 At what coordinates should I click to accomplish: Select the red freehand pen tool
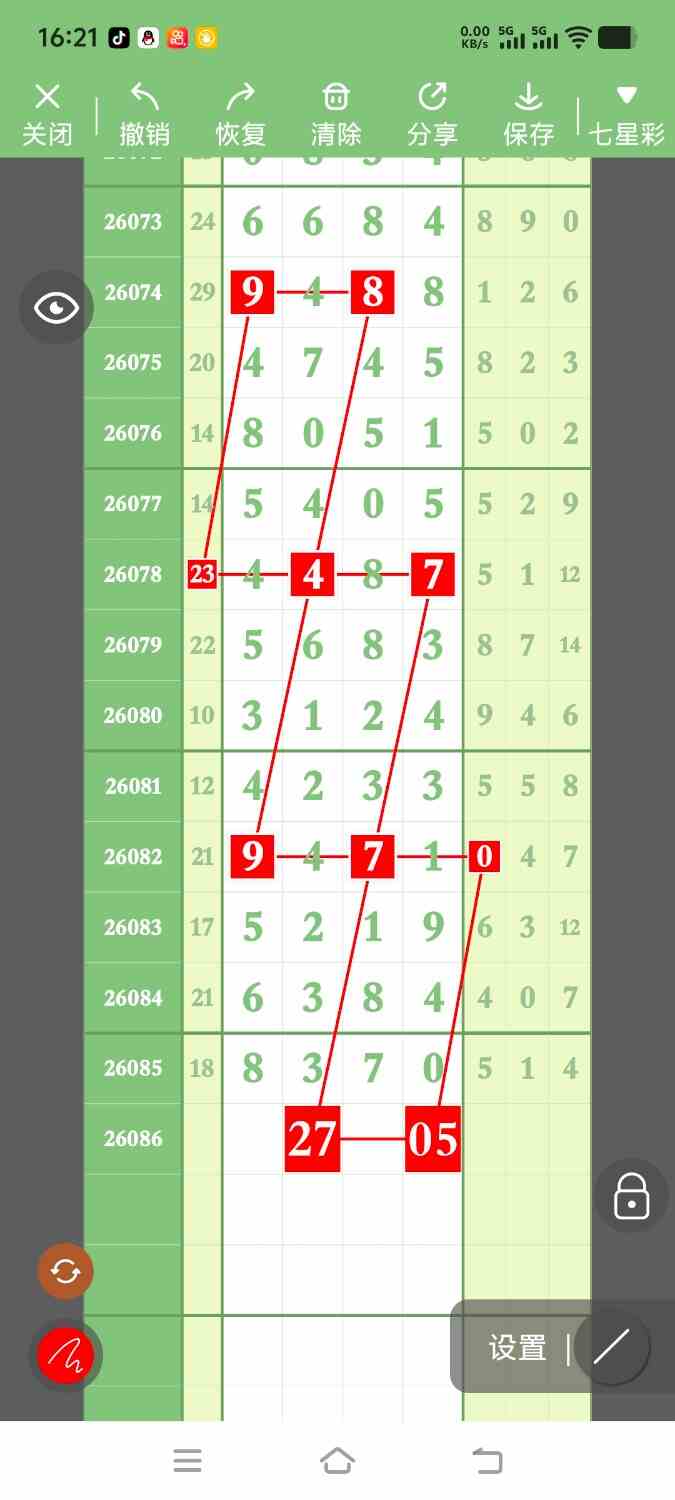click(65, 1356)
